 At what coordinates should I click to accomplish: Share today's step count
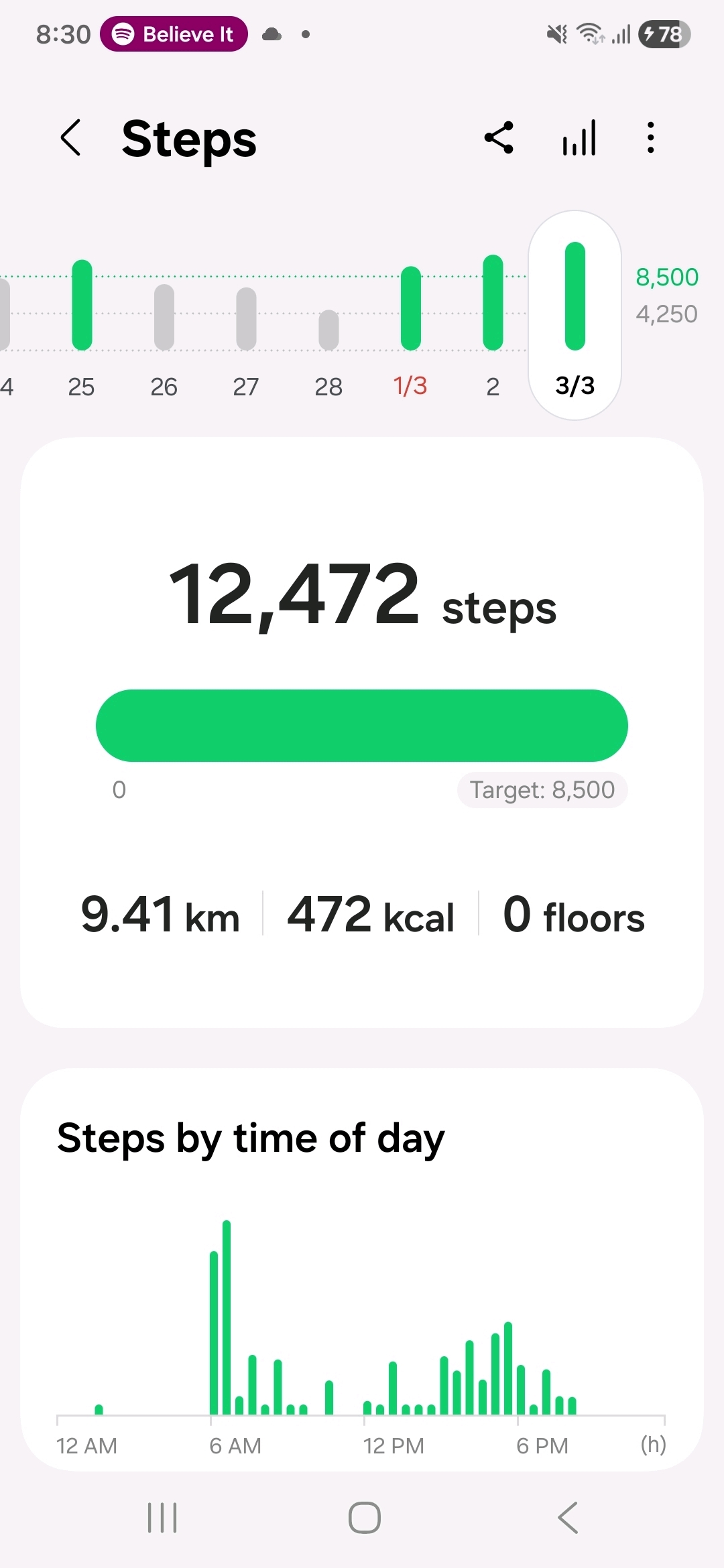[x=499, y=138]
